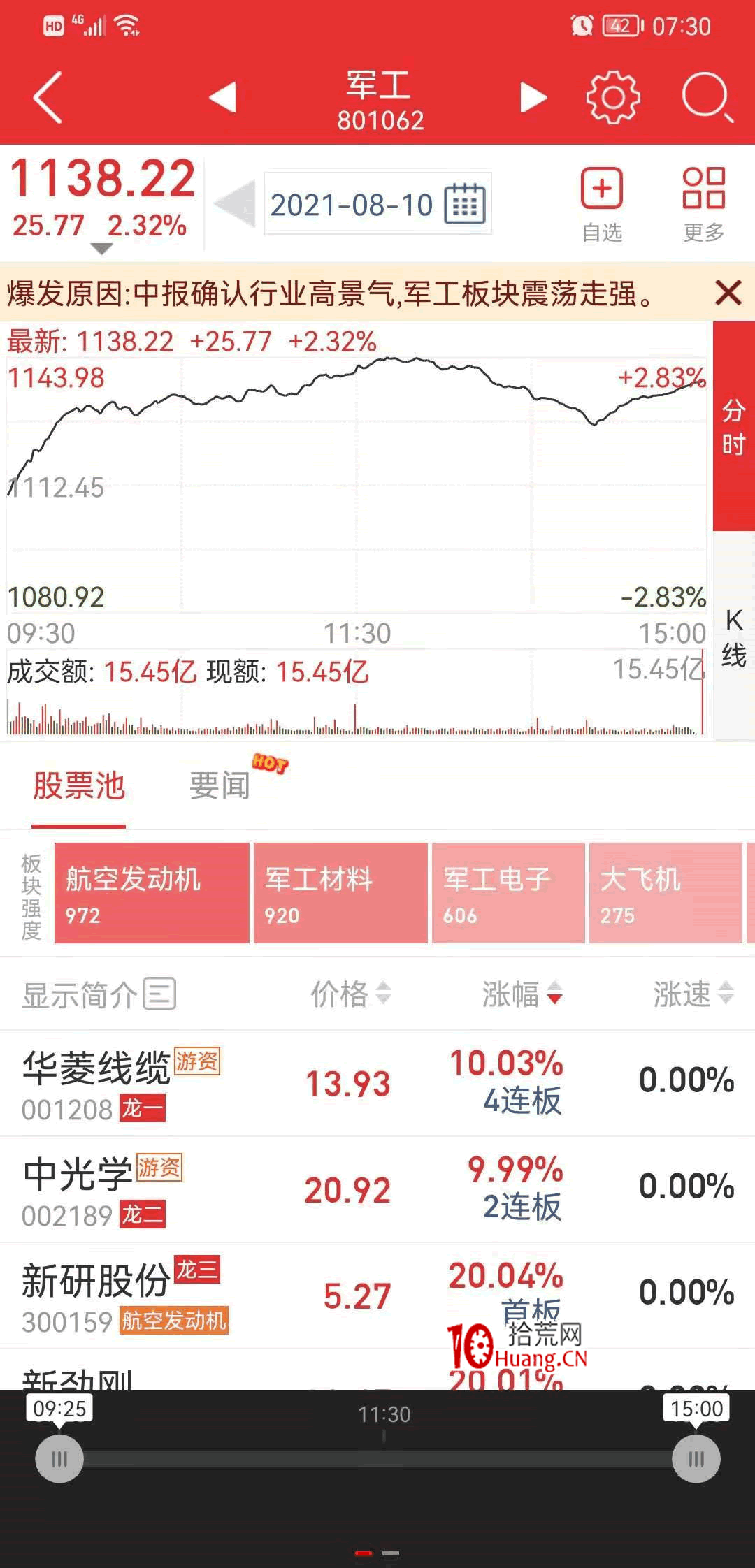
Task: Switch to the 要闻 tab
Action: point(218,785)
